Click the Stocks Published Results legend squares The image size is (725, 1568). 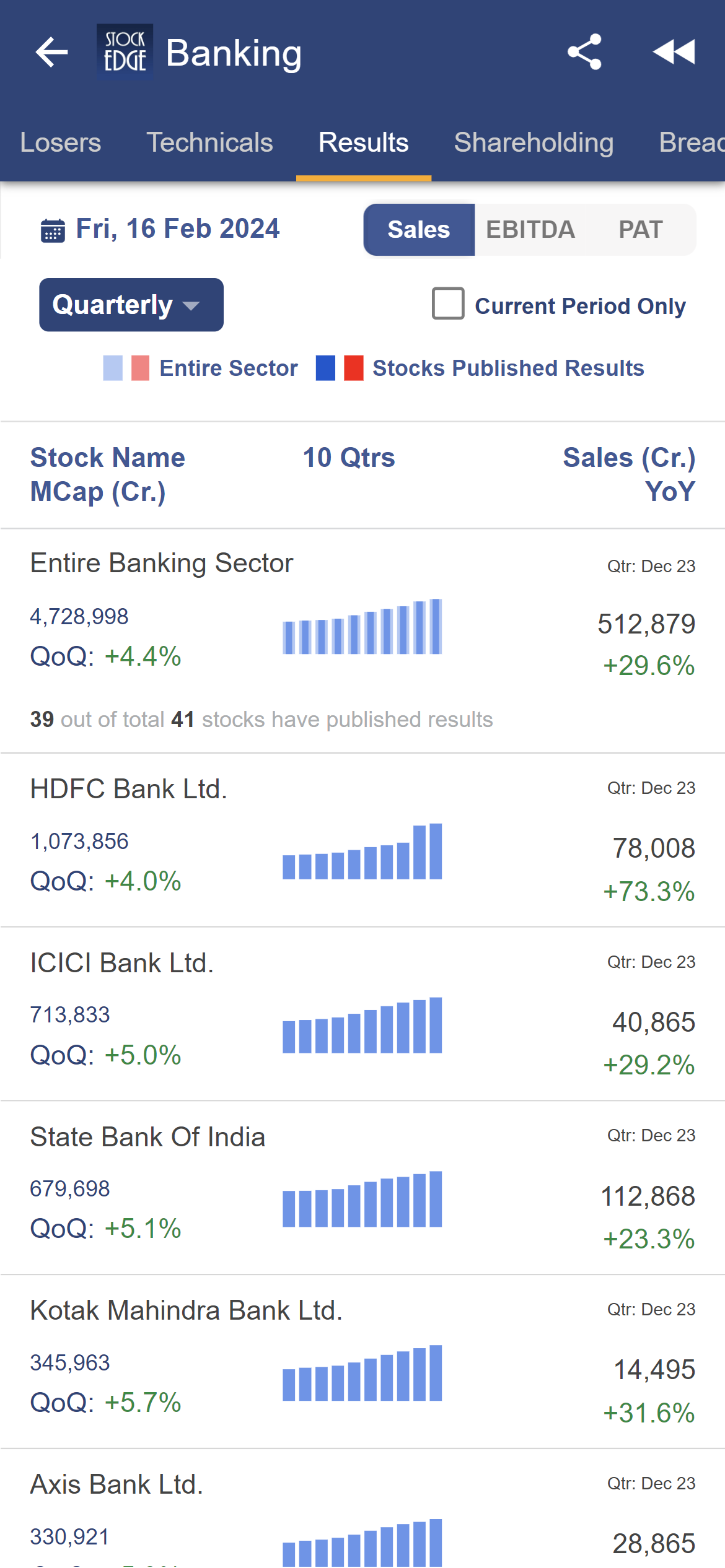pyautogui.click(x=338, y=368)
